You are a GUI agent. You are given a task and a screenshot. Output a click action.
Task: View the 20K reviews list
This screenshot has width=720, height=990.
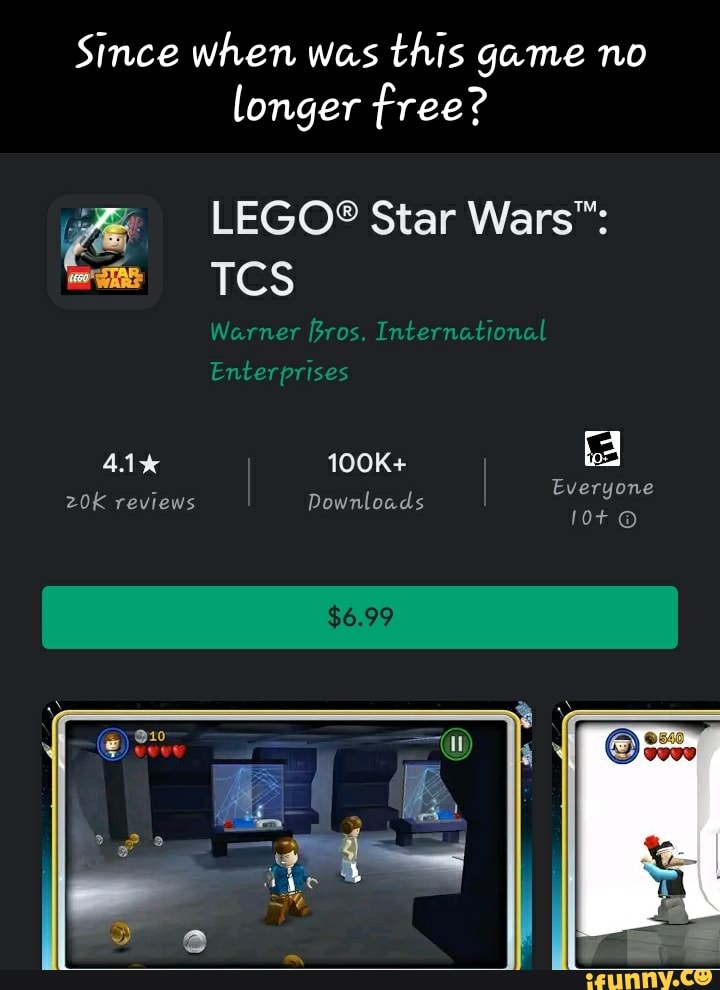point(132,503)
